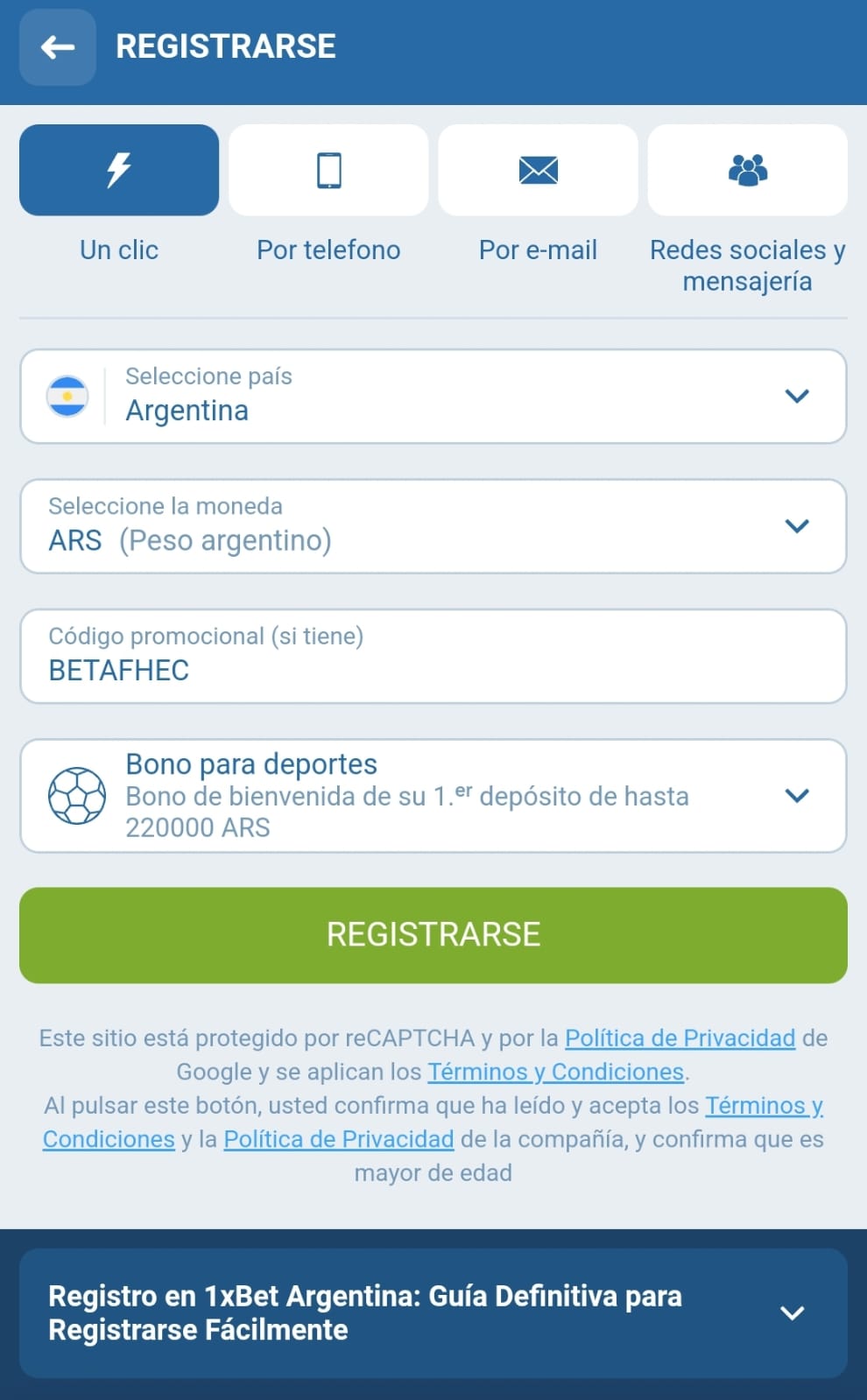Screen dimensions: 867x1400
Task: Select the envelope icon for e-mail registration
Action: (x=538, y=169)
